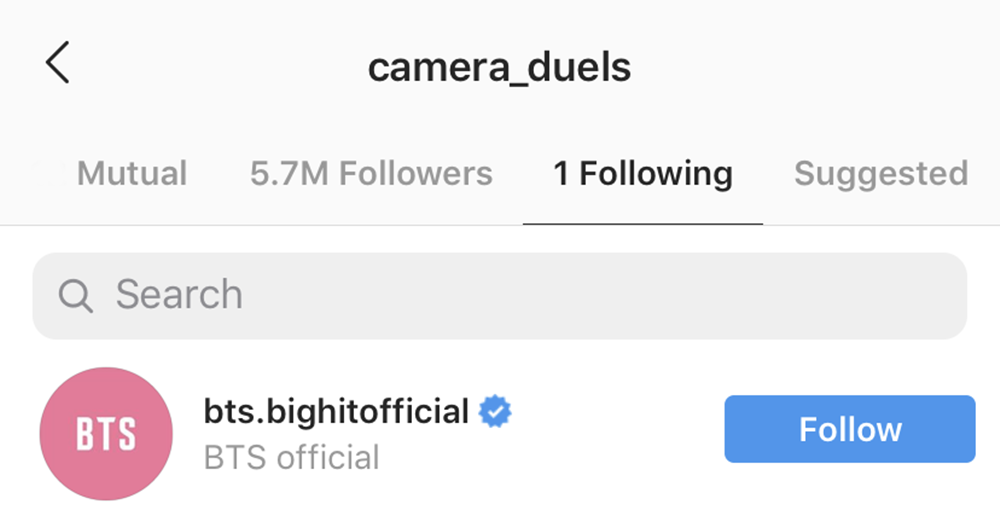Open the 5.7M Followers tab
Screen dimensions: 1000x521
(x=371, y=174)
